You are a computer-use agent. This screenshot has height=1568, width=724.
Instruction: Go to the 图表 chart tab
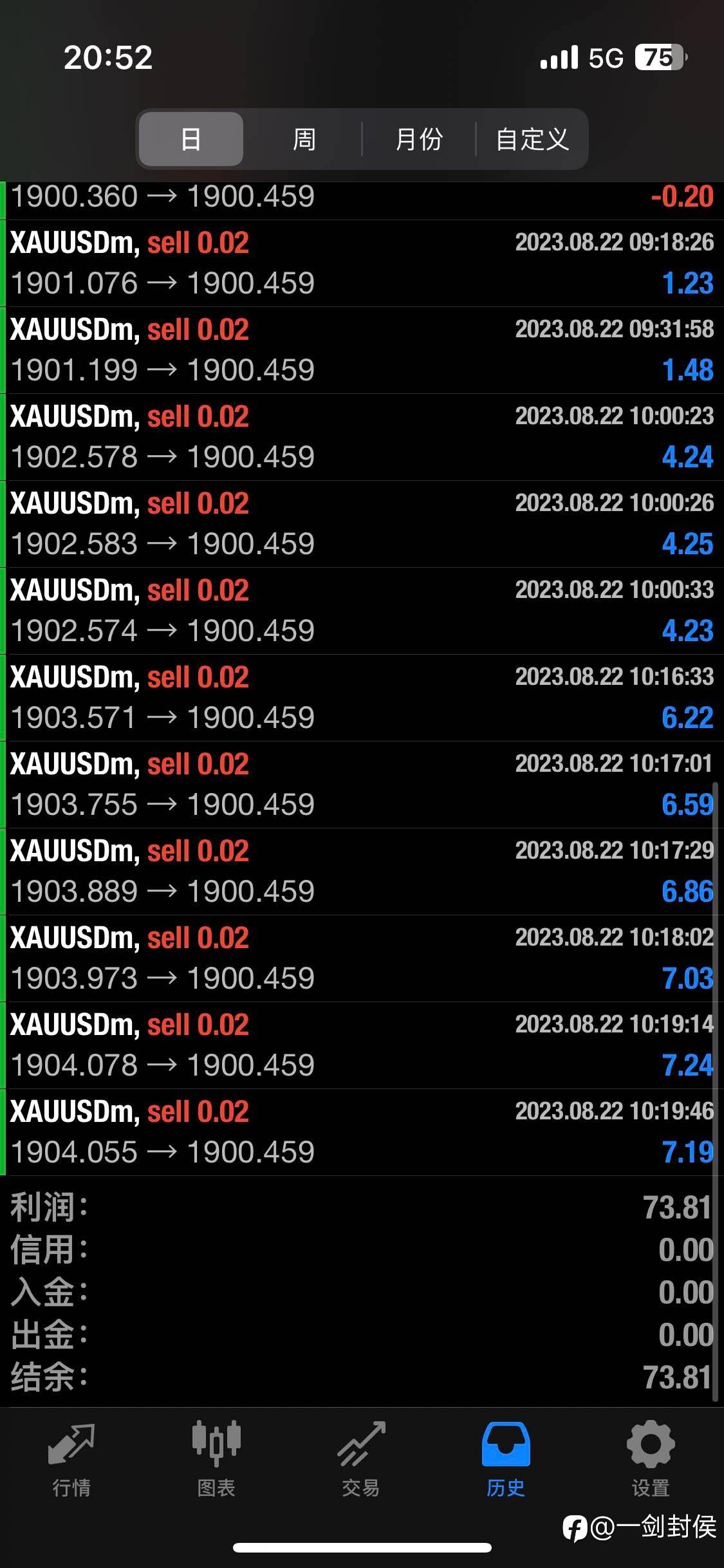[x=216, y=1457]
